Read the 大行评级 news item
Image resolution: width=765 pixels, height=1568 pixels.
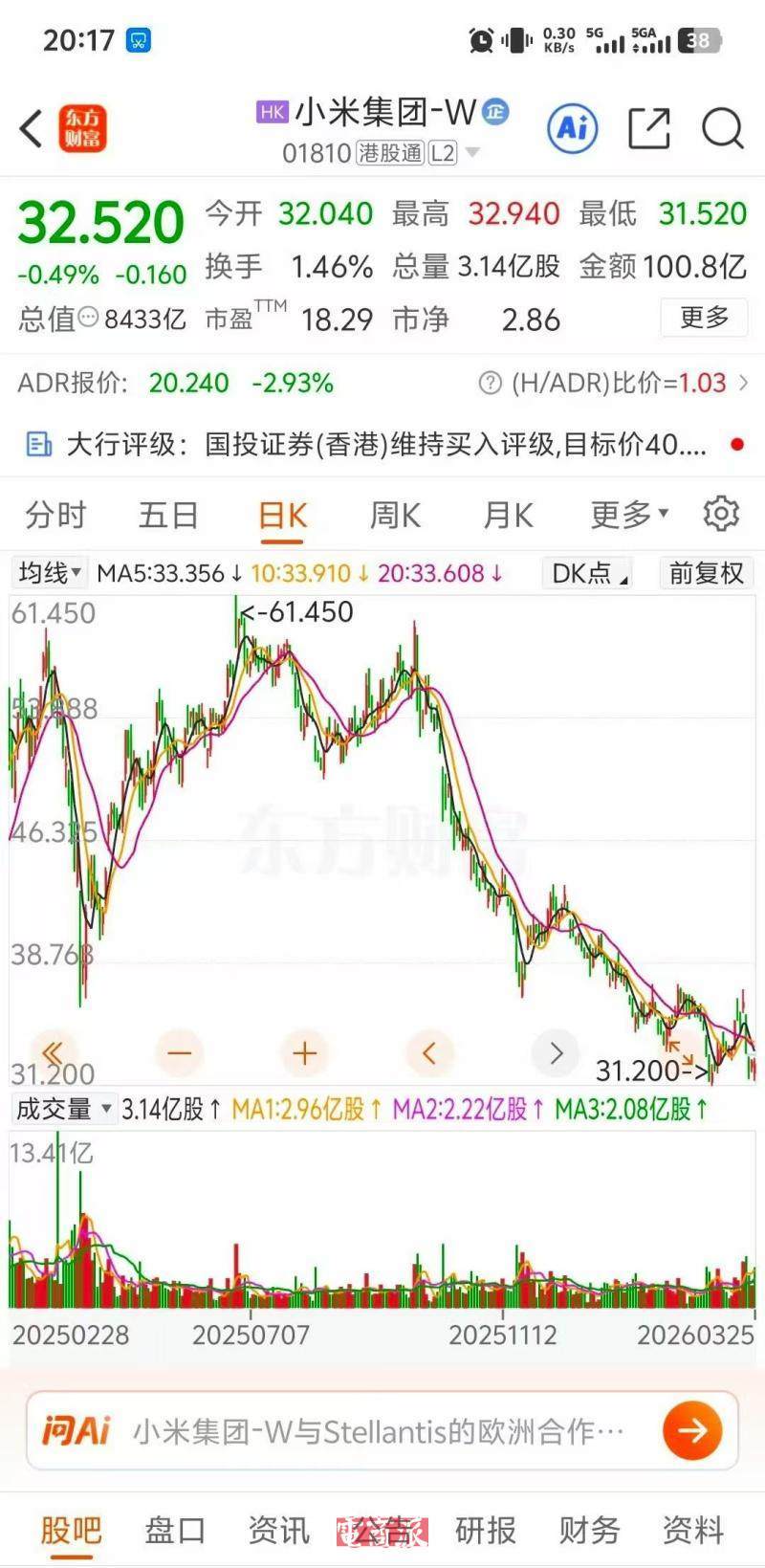click(x=382, y=444)
